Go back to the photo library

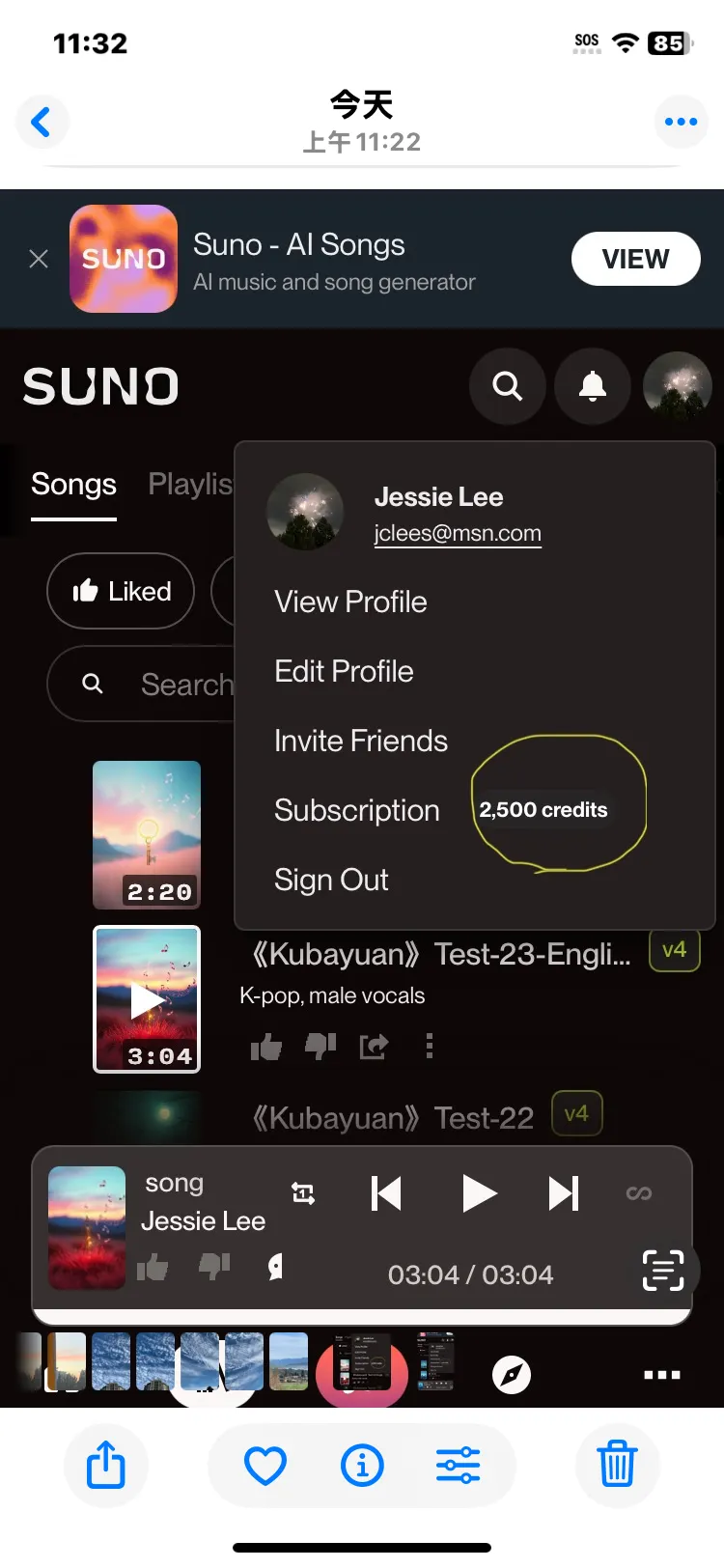tap(42, 123)
